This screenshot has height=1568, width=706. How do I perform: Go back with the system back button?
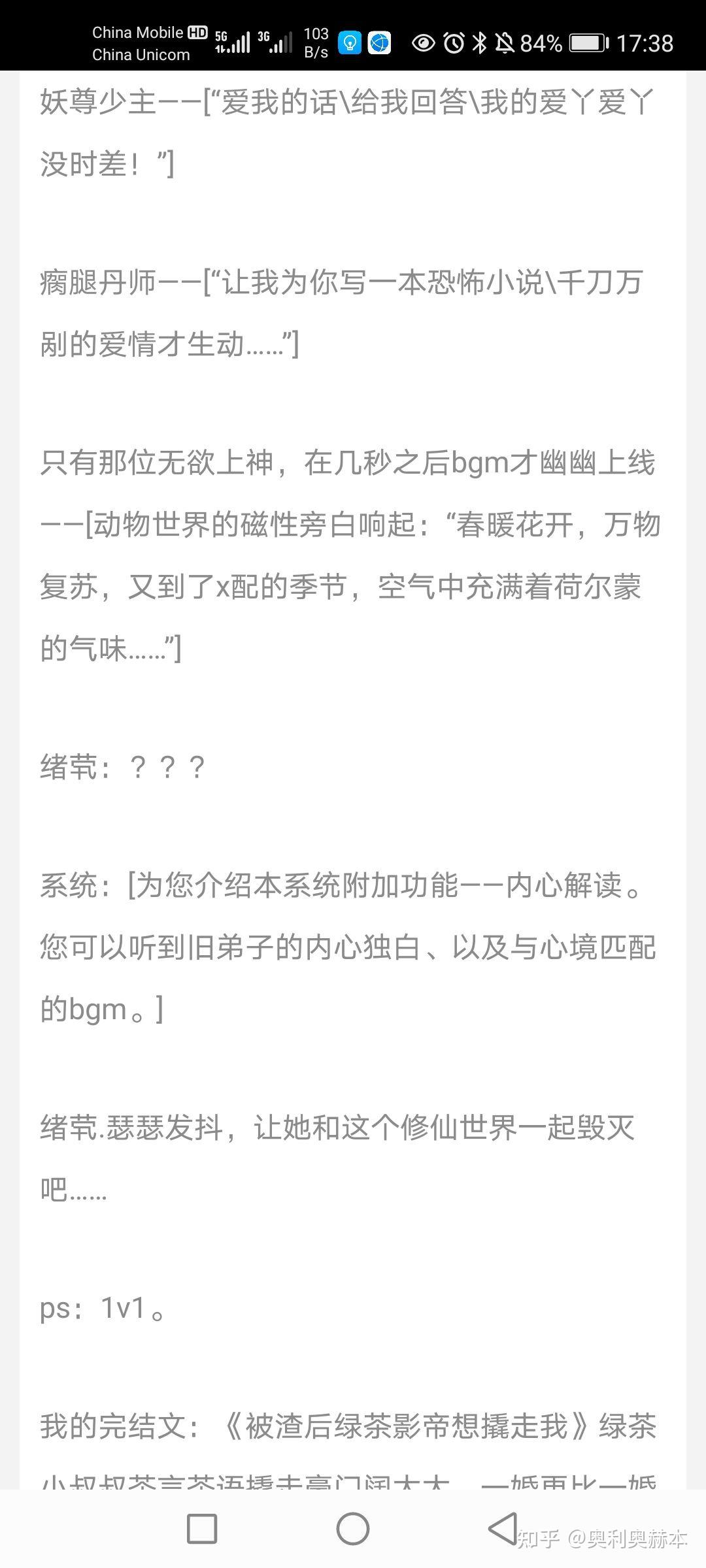click(503, 1529)
